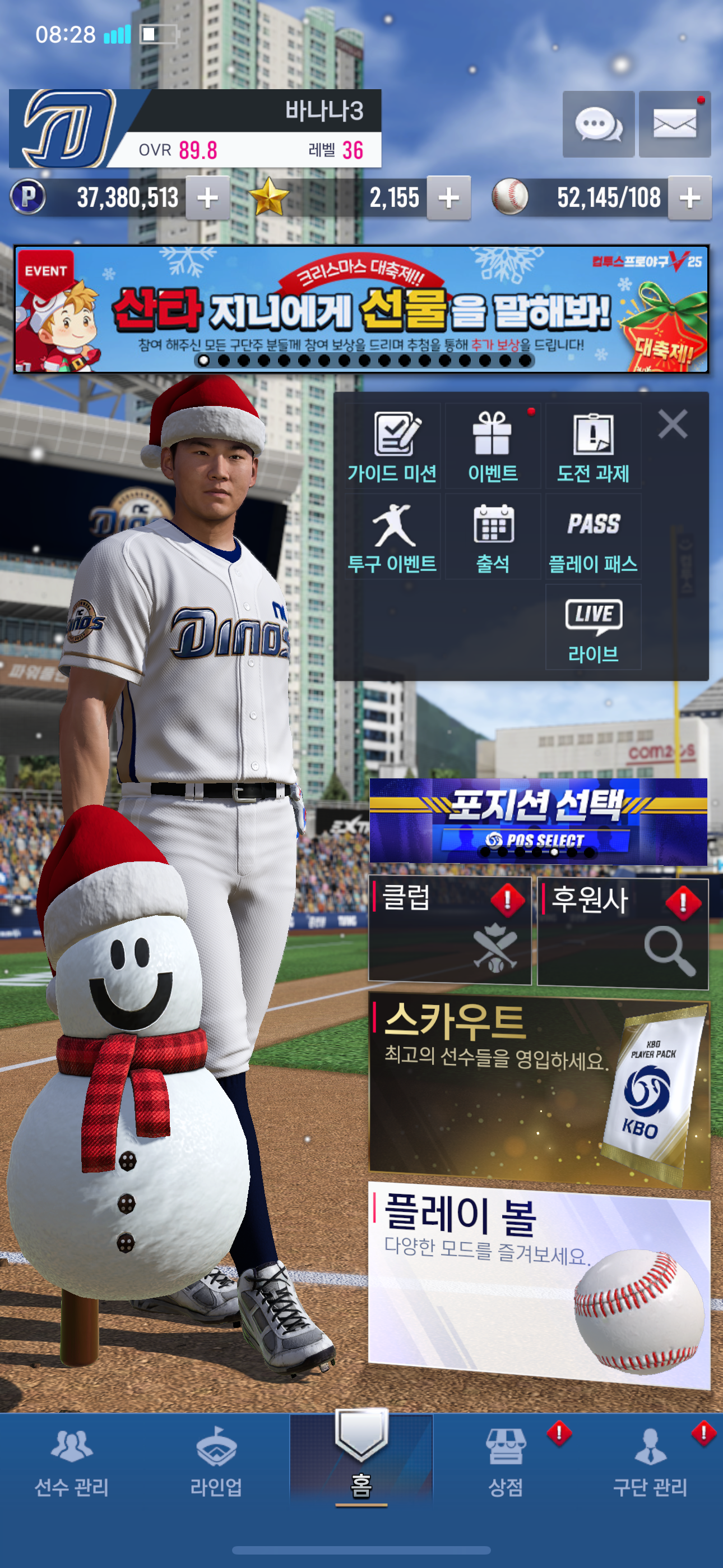Open 플레이 패스 play pass
Image resolution: width=723 pixels, height=1568 pixels.
[593, 537]
